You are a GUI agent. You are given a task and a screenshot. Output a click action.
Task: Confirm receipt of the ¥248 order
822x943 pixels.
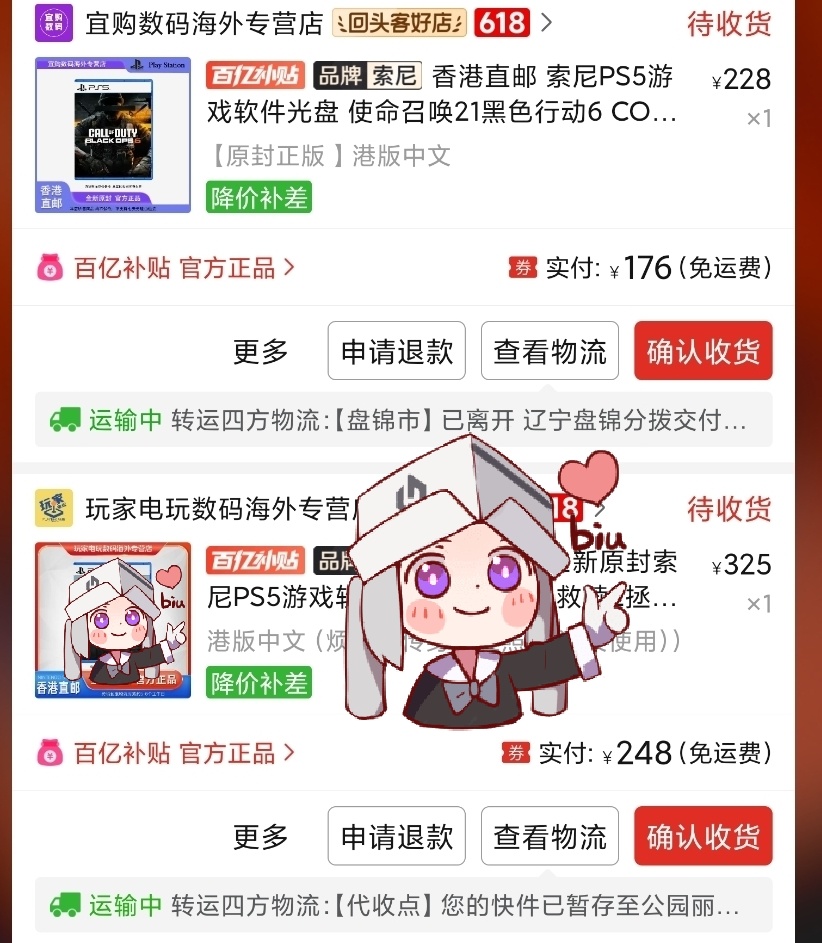[703, 836]
